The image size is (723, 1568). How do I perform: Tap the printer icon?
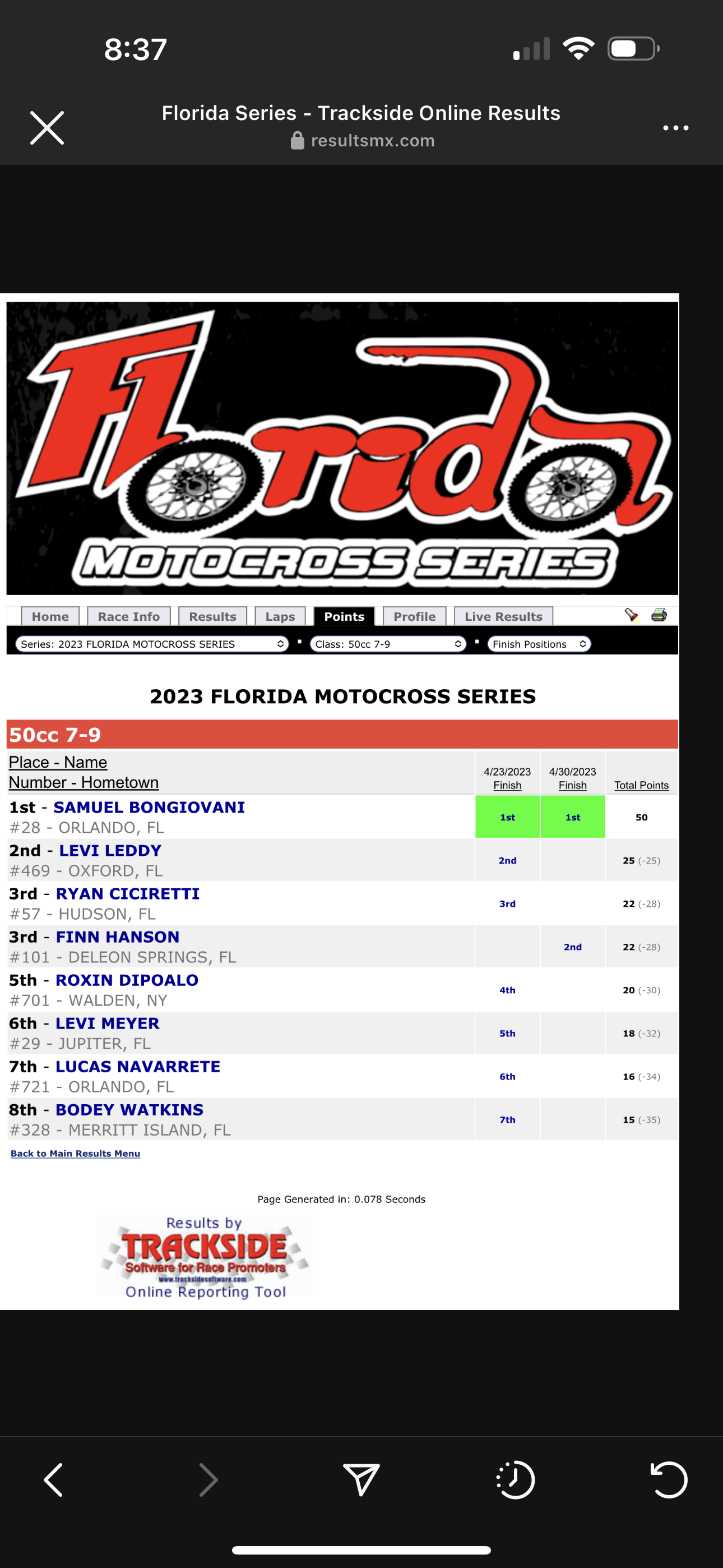click(x=659, y=615)
